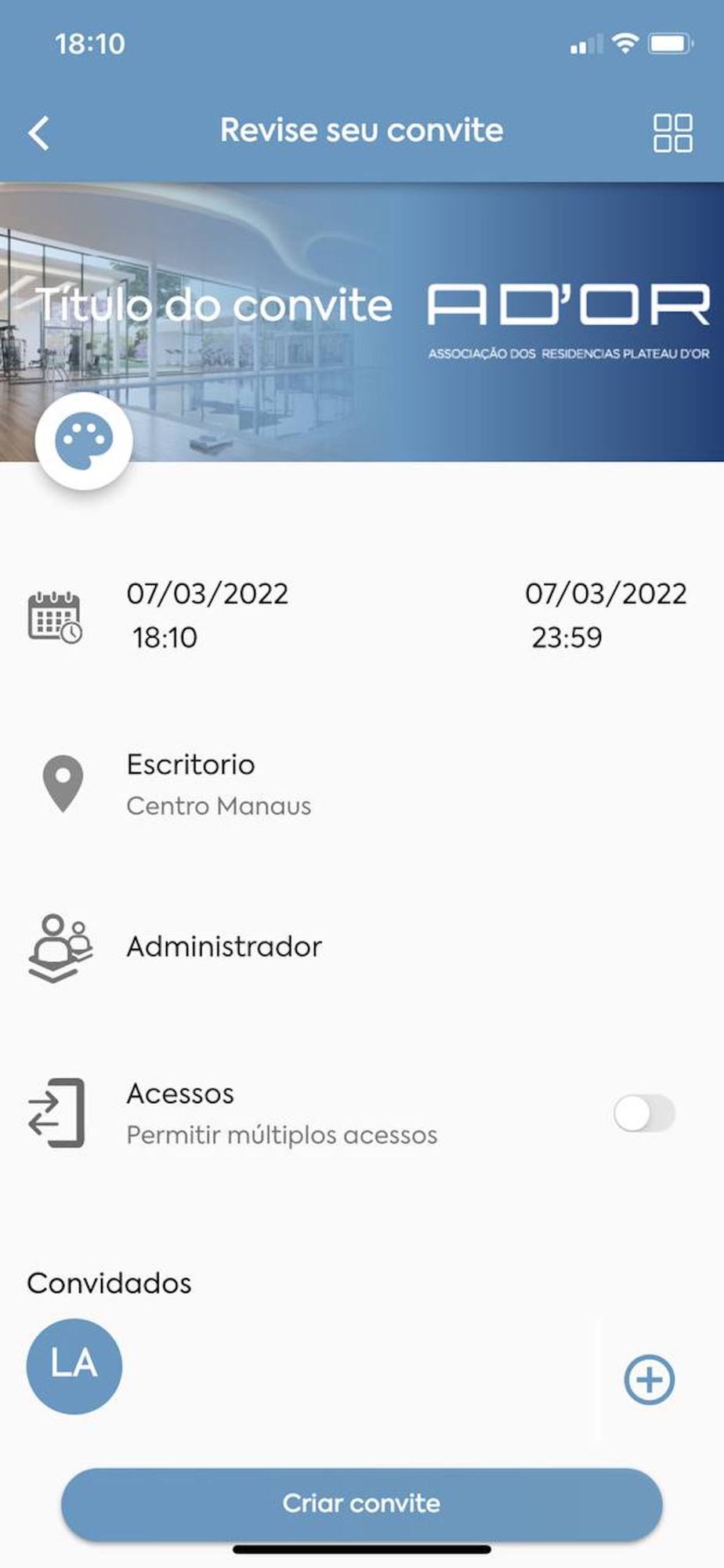This screenshot has height=1568, width=724.
Task: Edit the start date 07/03/2022 18:10
Action: [x=207, y=615]
